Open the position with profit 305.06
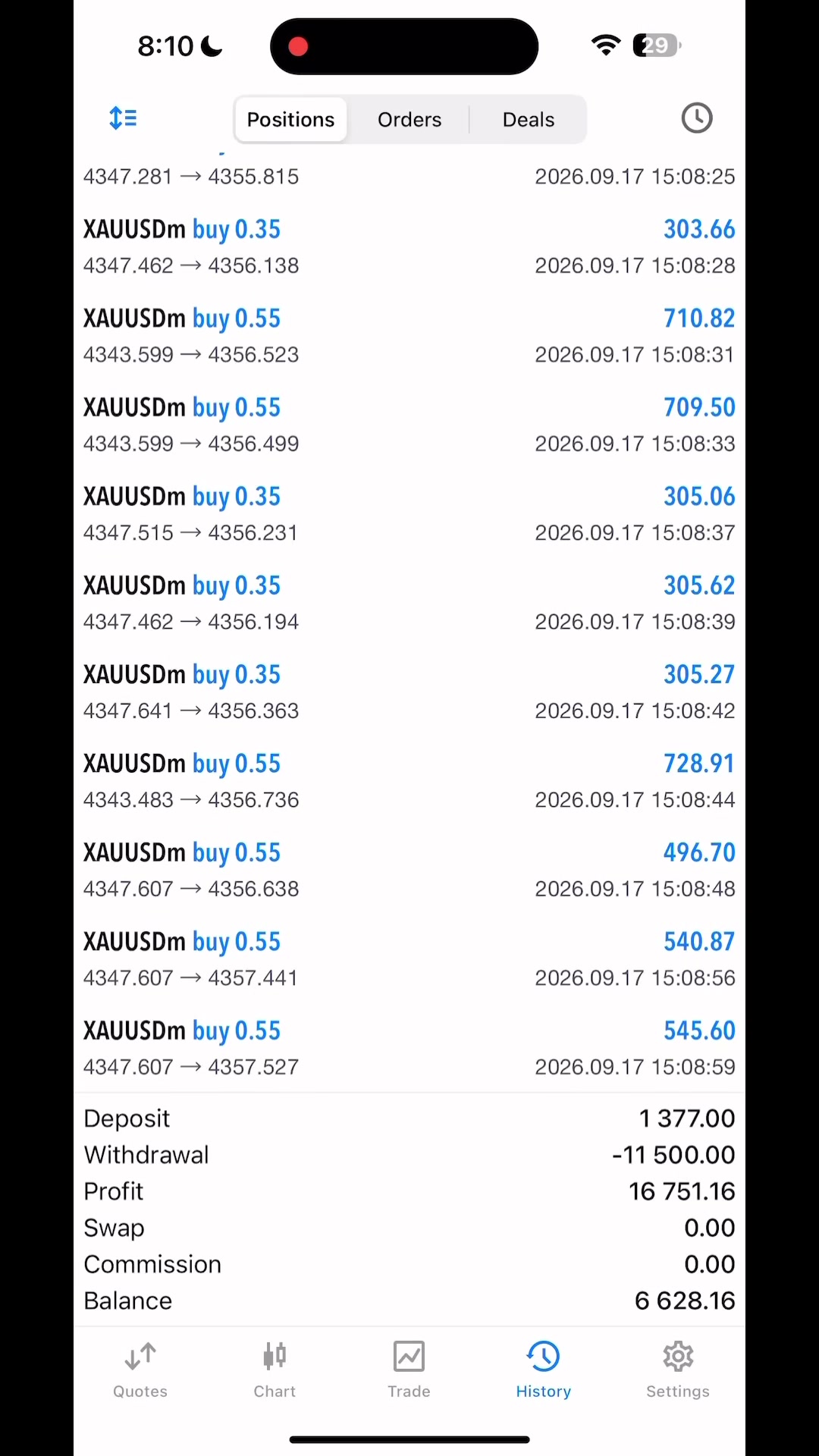The image size is (819, 1456). click(x=409, y=514)
